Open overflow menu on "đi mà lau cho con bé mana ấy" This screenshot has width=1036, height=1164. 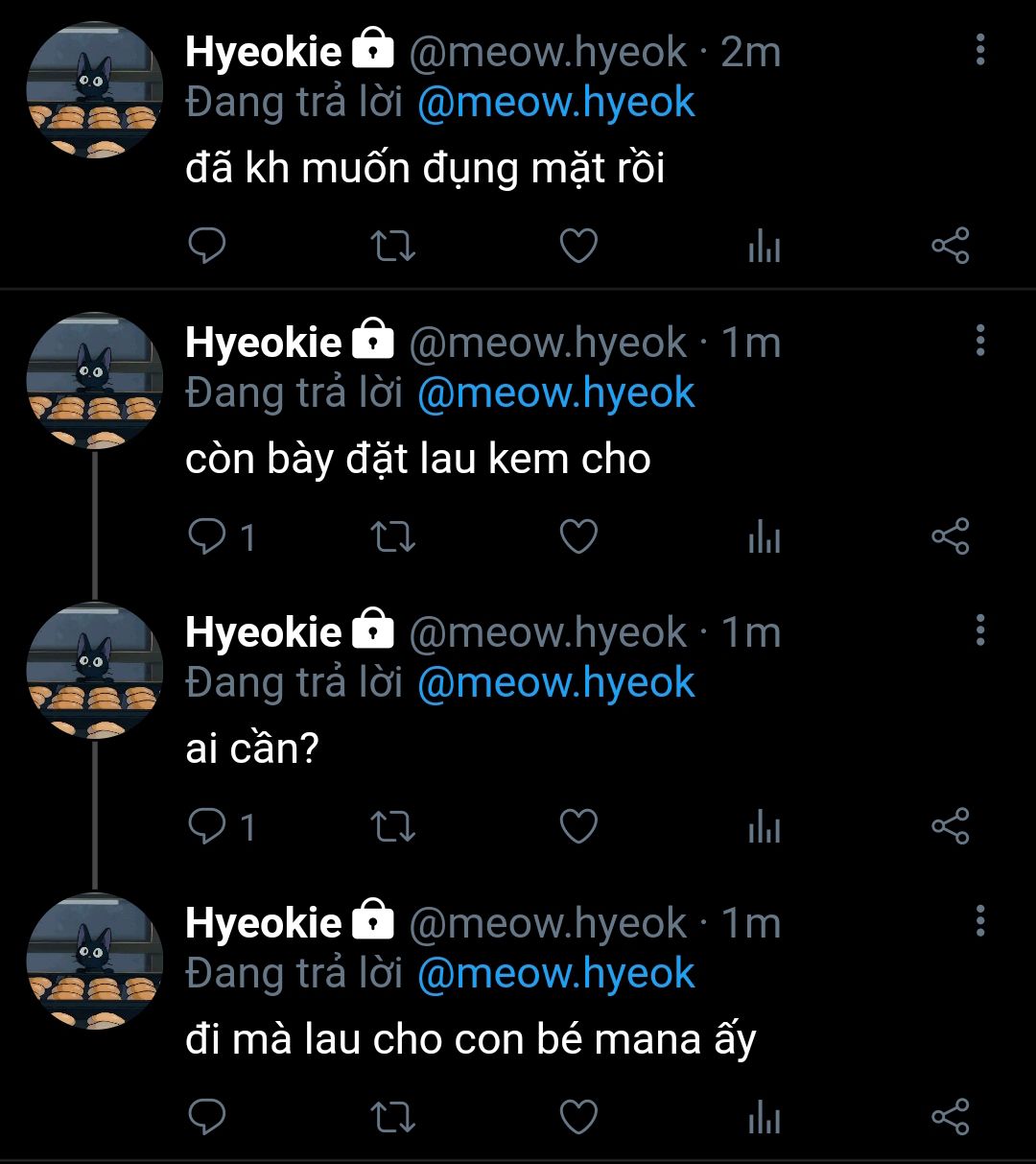point(979,921)
